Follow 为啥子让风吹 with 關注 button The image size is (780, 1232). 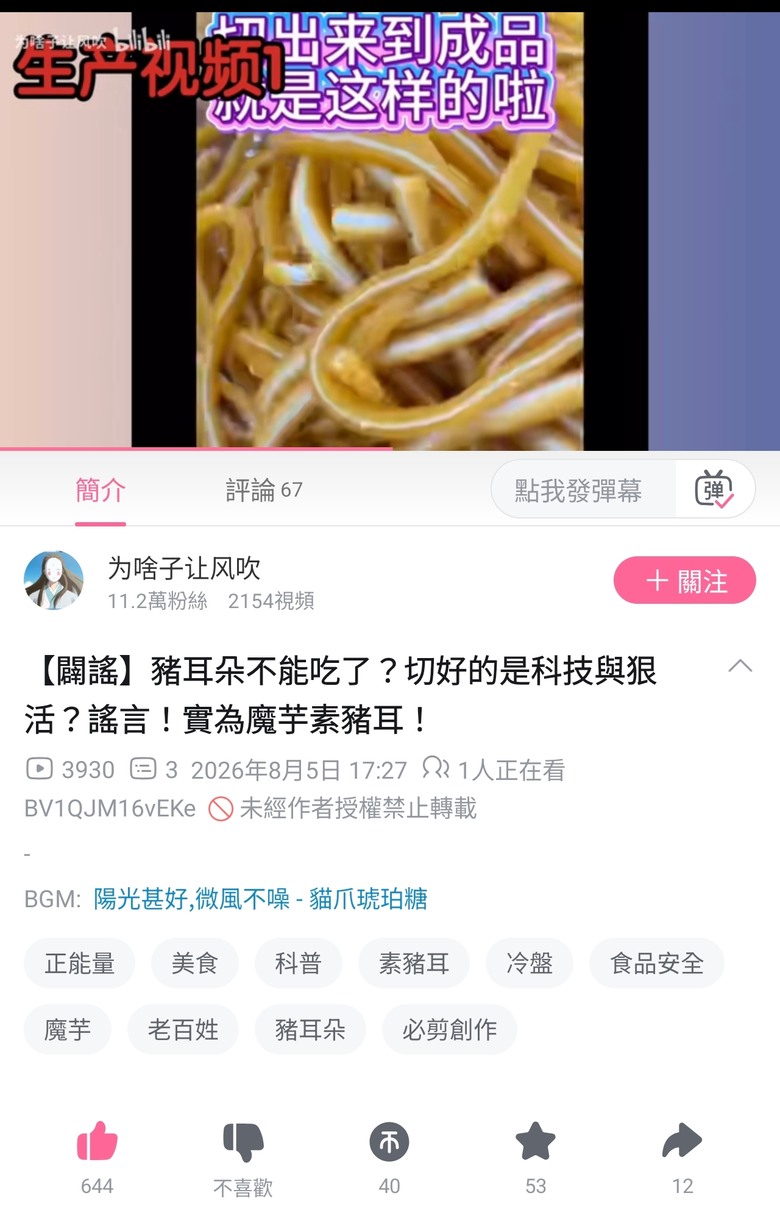pos(684,580)
